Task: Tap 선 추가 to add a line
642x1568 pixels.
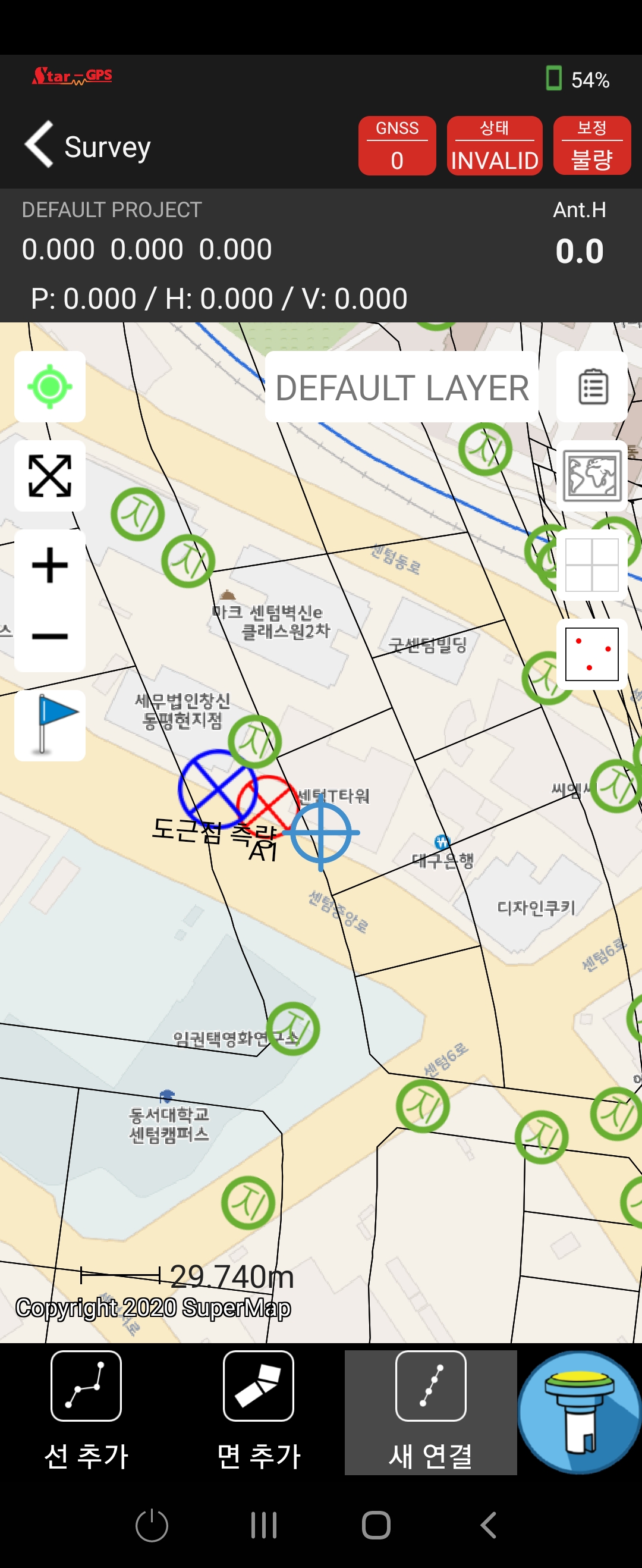Action: tap(86, 1412)
